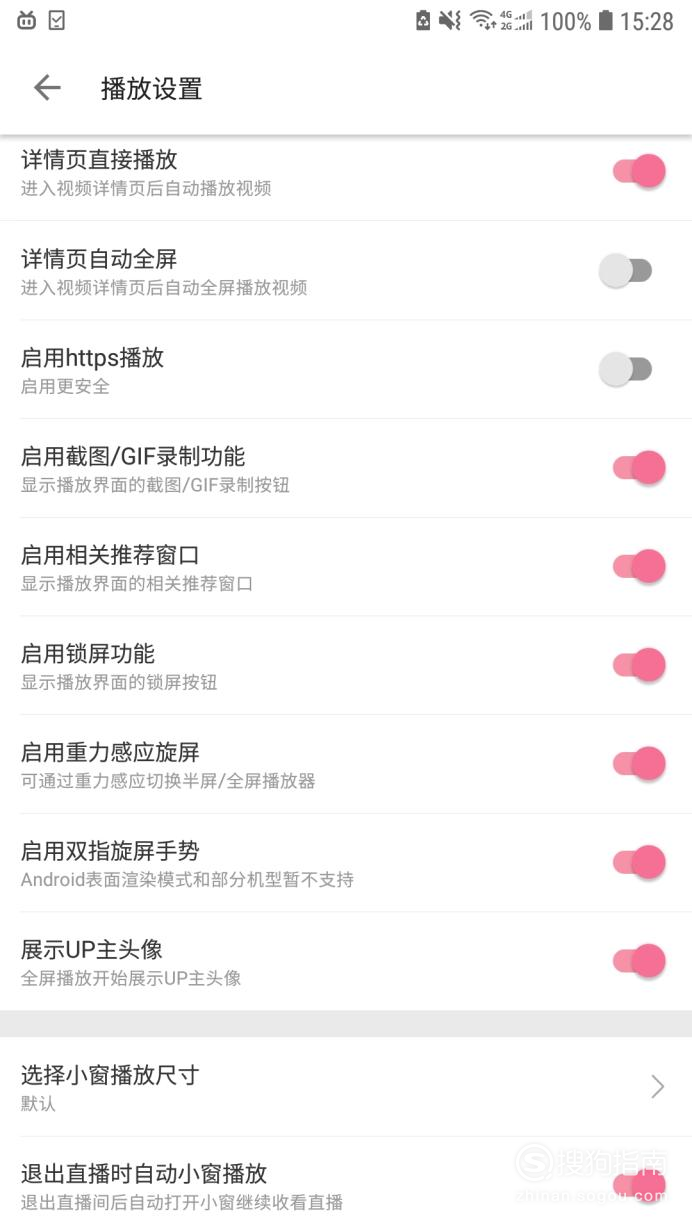Image resolution: width=692 pixels, height=1230 pixels.
Task: Toggle 退出直播时自动小窗播放 off
Action: coord(639,1186)
